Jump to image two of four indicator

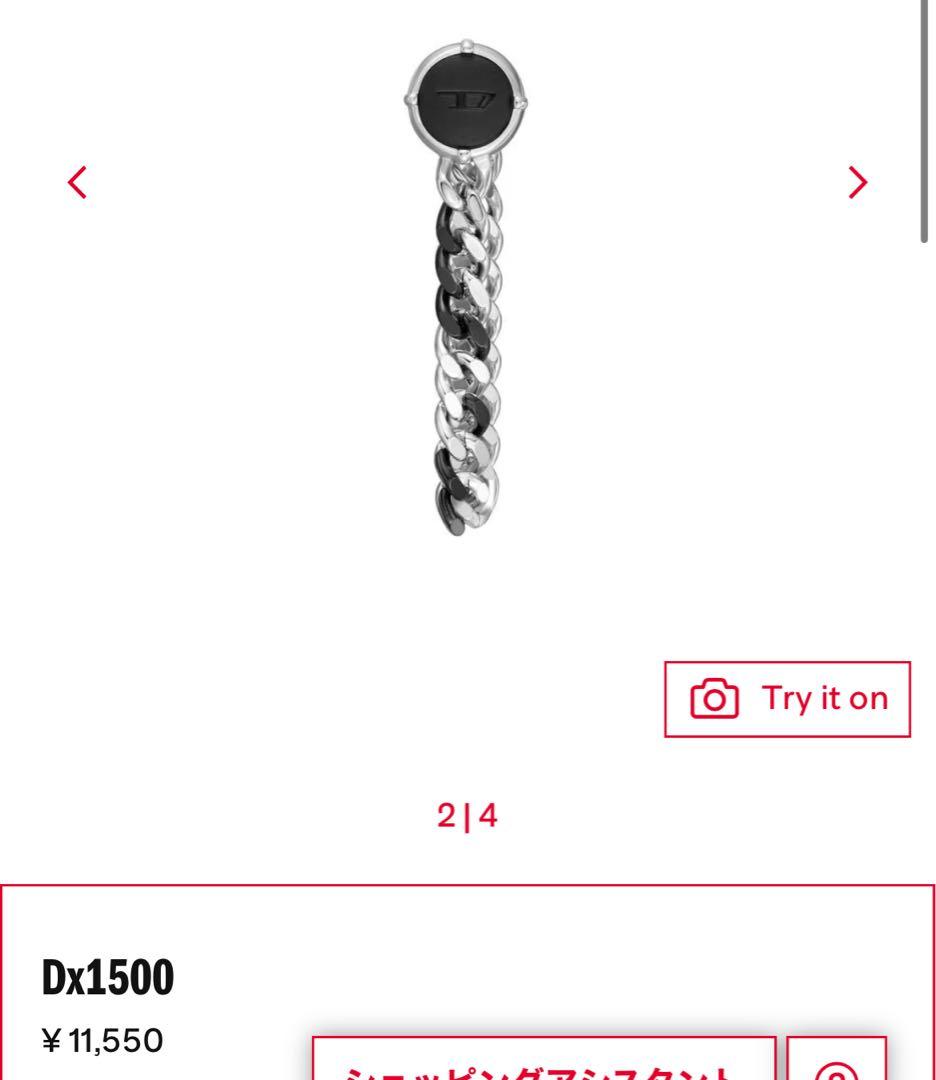tap(469, 814)
